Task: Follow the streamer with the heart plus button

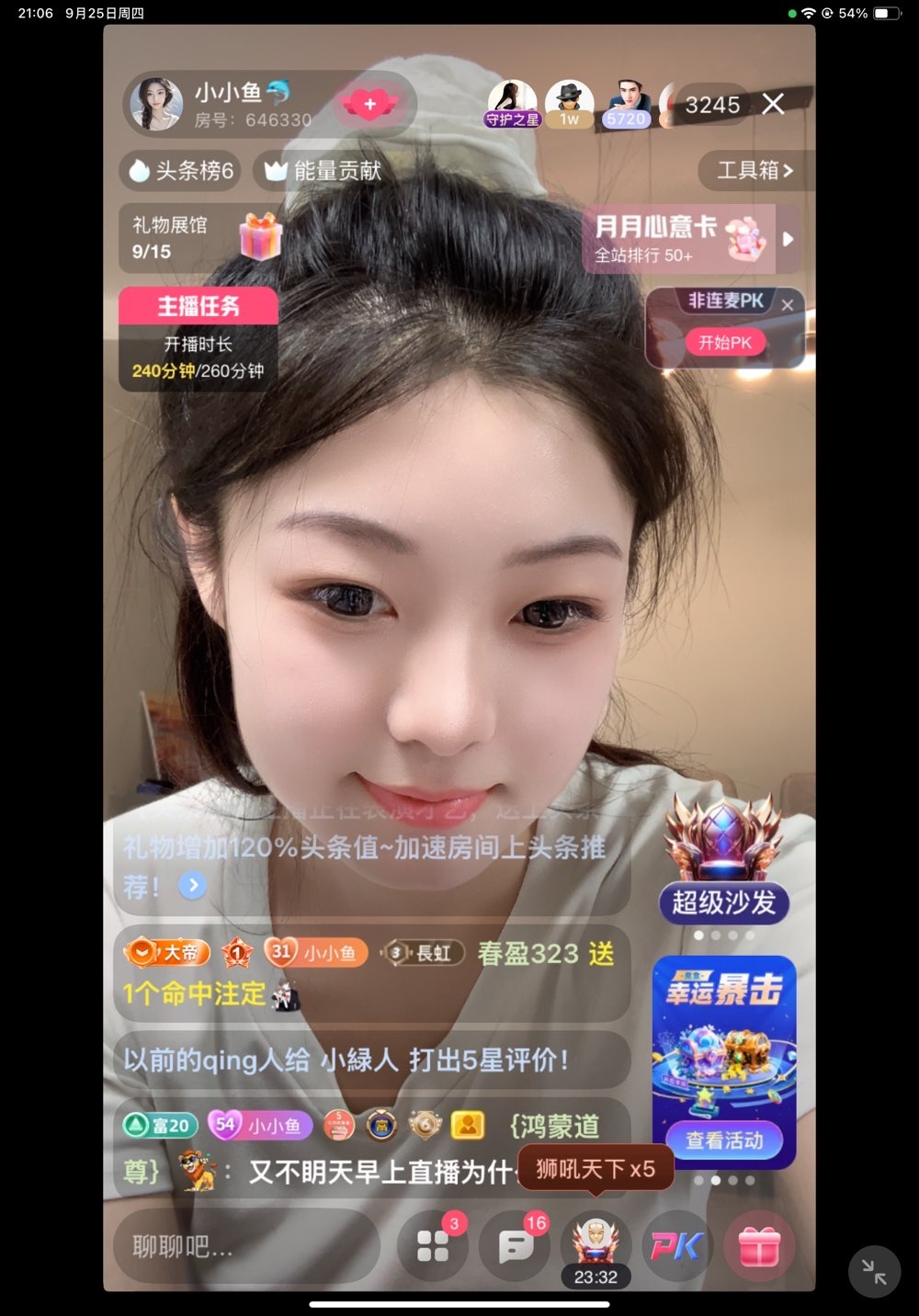Action: tap(369, 105)
